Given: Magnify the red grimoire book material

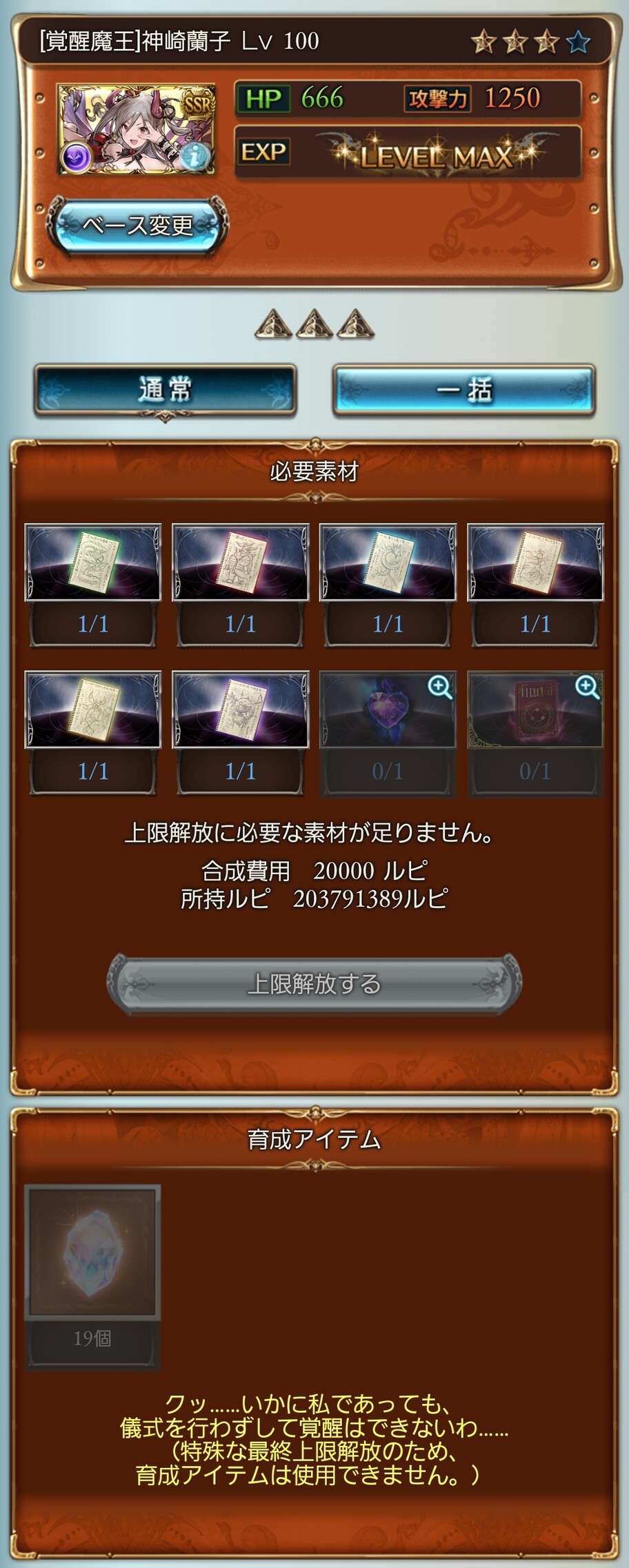Looking at the screenshot, I should pyautogui.click(x=587, y=687).
